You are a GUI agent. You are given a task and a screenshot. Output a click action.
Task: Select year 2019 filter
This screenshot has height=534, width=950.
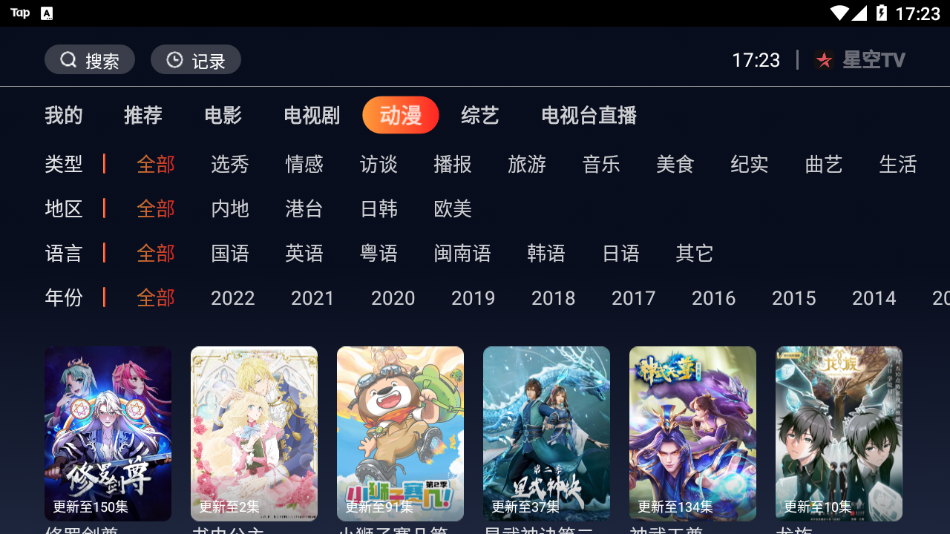tap(473, 298)
